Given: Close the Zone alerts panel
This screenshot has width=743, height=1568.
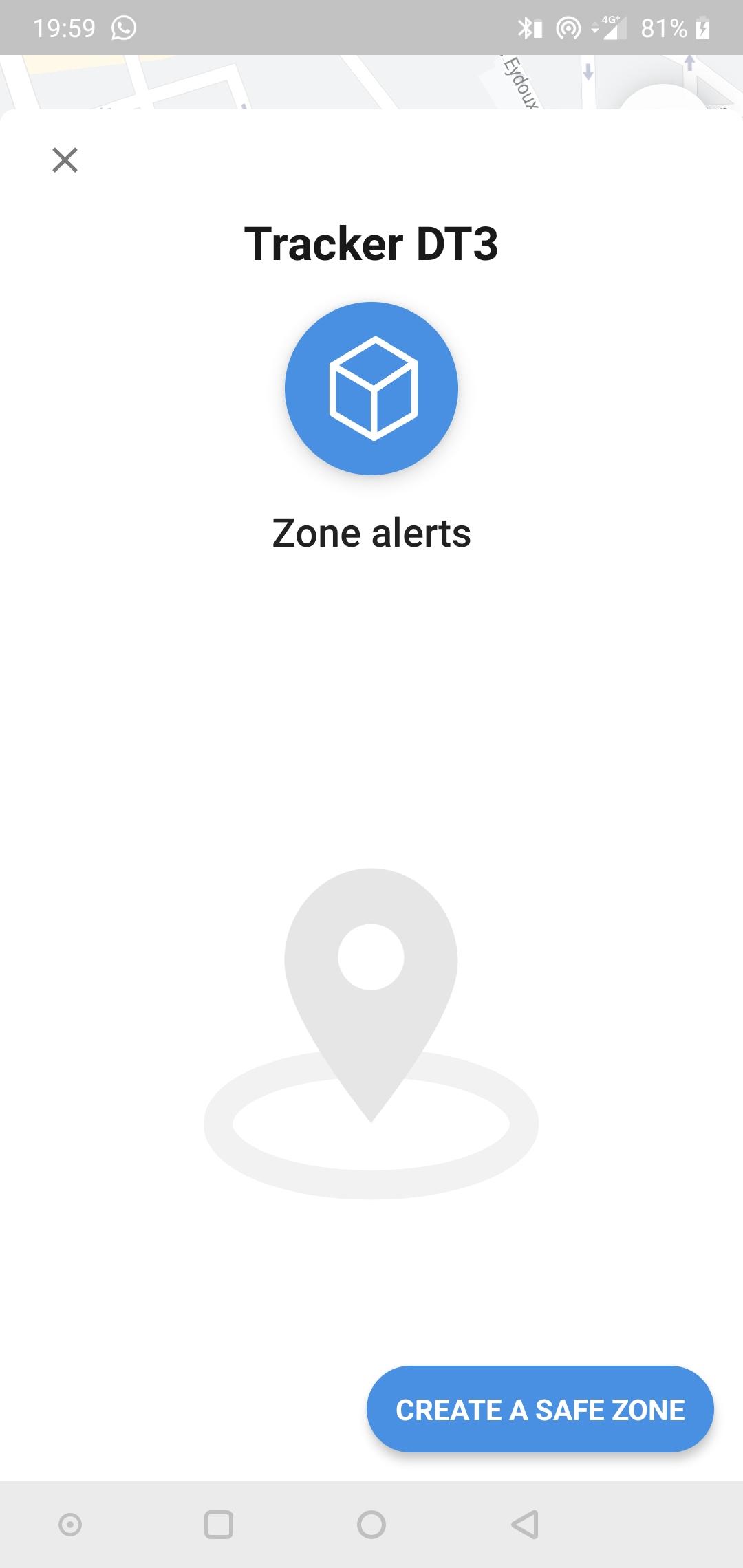Looking at the screenshot, I should tap(65, 160).
